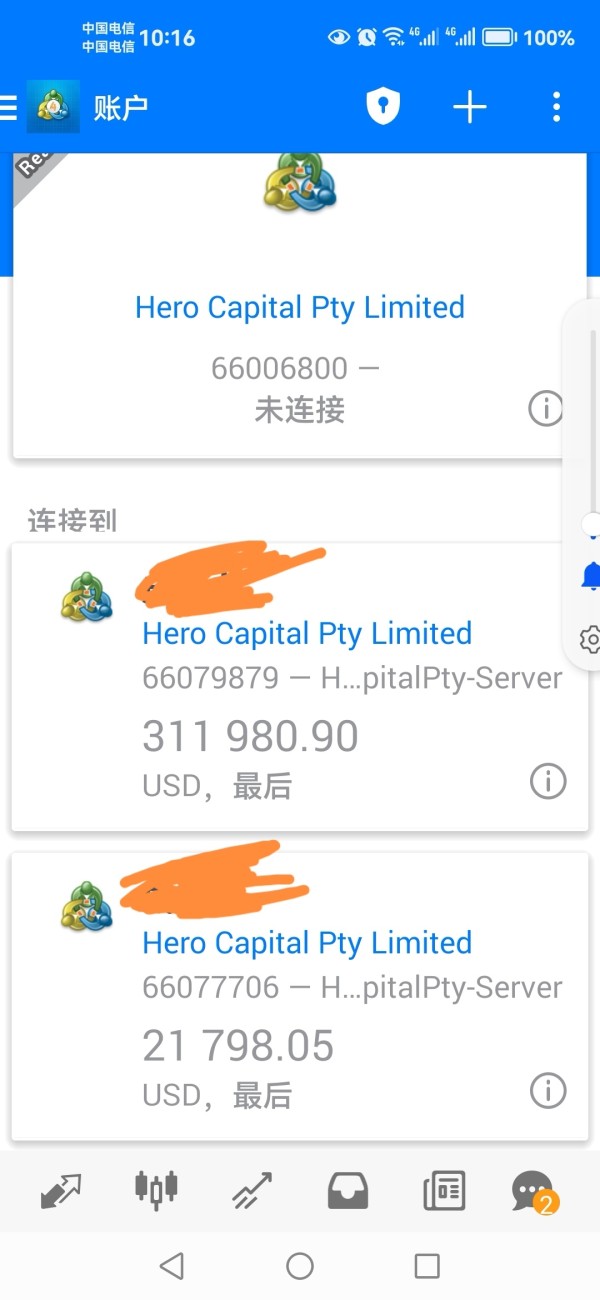Open the side panel bell icon
The image size is (600, 1300).
pos(591,576)
